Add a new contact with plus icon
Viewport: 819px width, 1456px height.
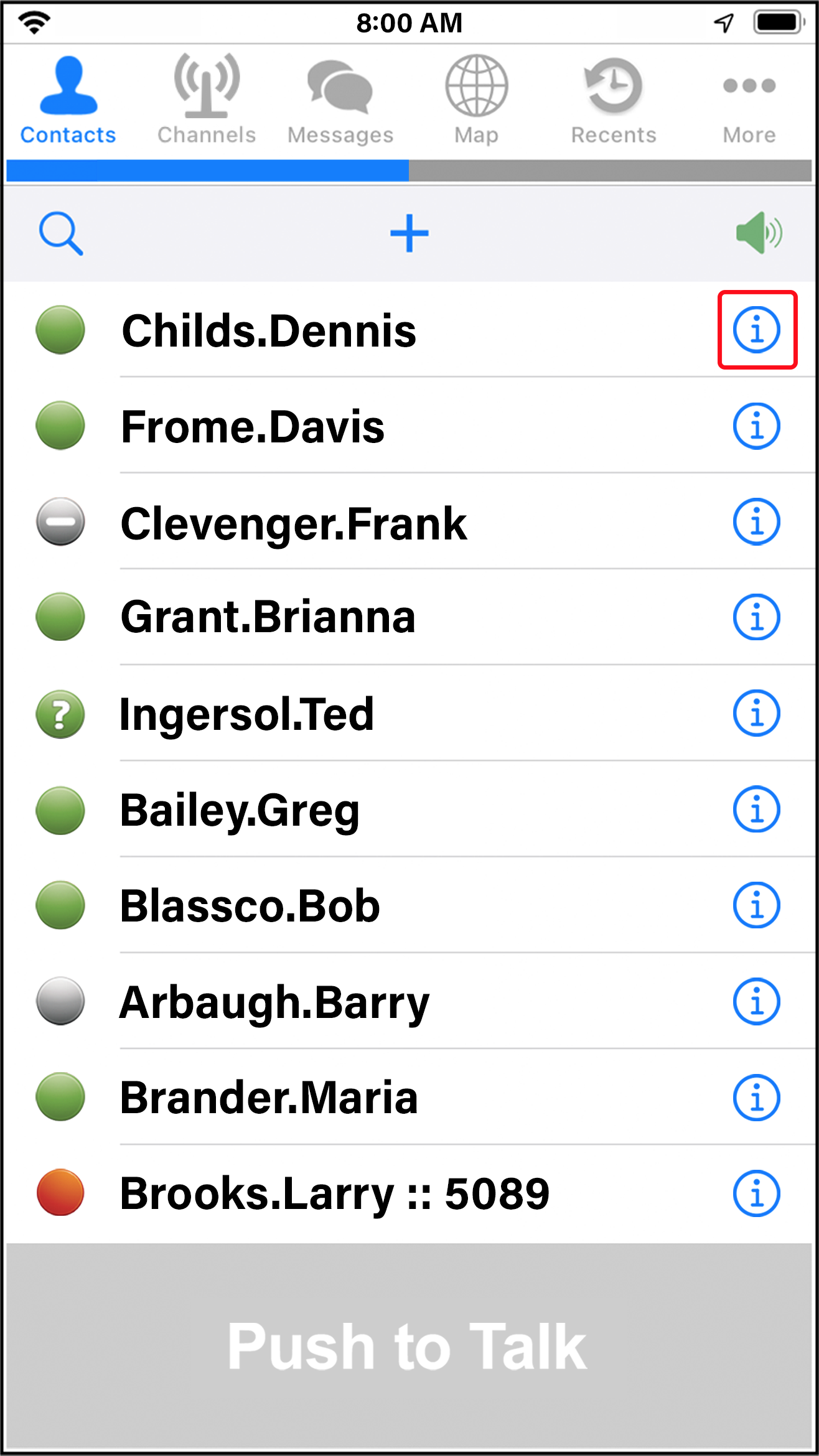click(409, 234)
